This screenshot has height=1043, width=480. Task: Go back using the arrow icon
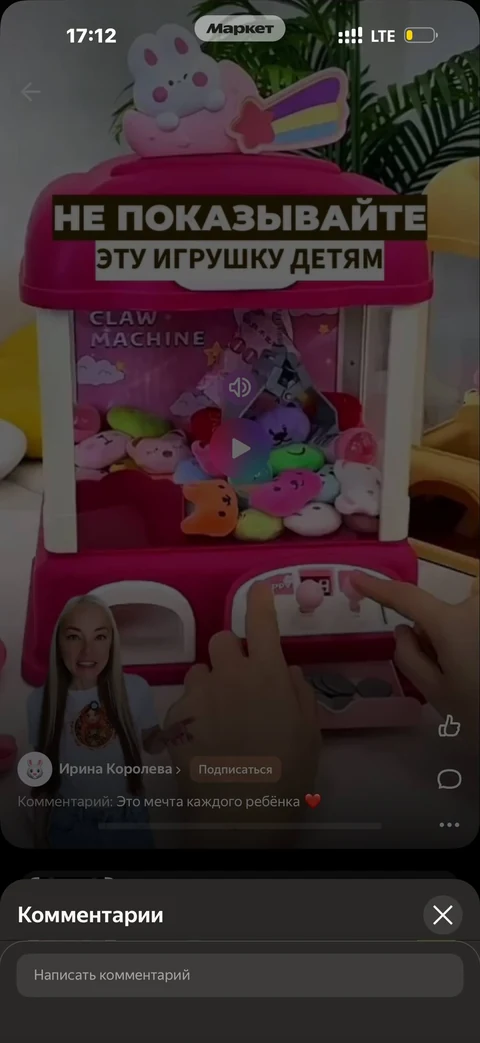(x=31, y=92)
